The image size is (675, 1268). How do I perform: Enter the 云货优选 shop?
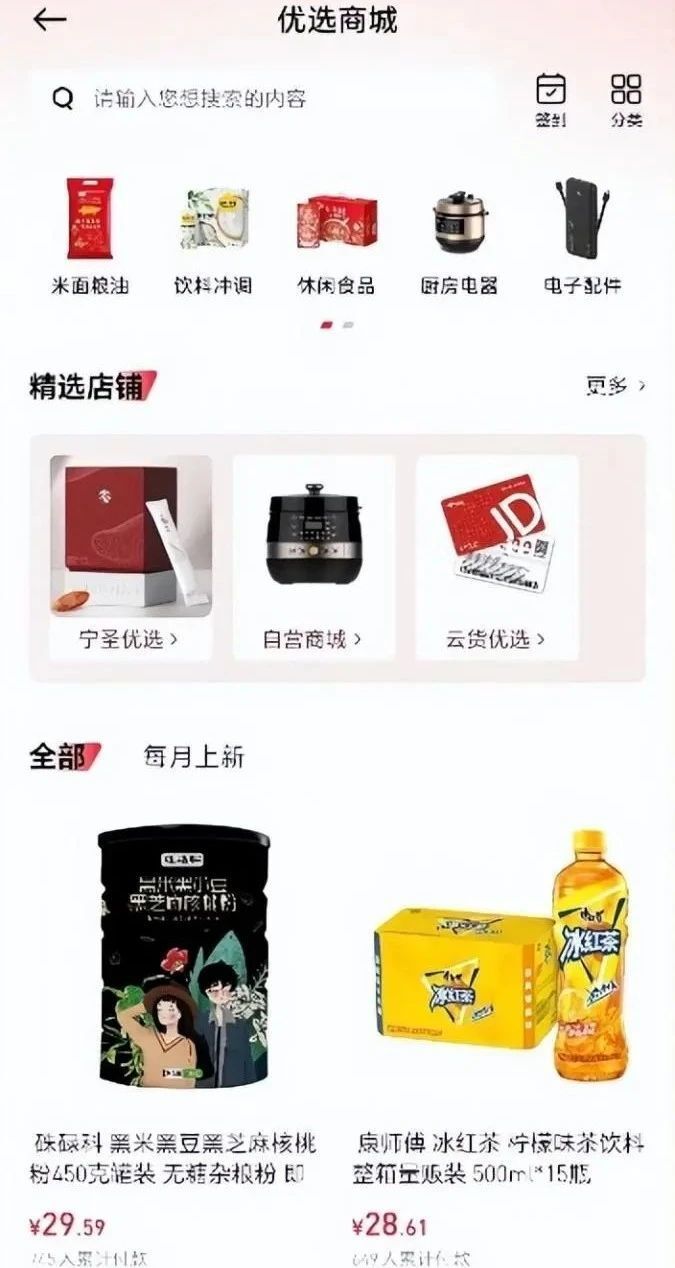coord(496,557)
